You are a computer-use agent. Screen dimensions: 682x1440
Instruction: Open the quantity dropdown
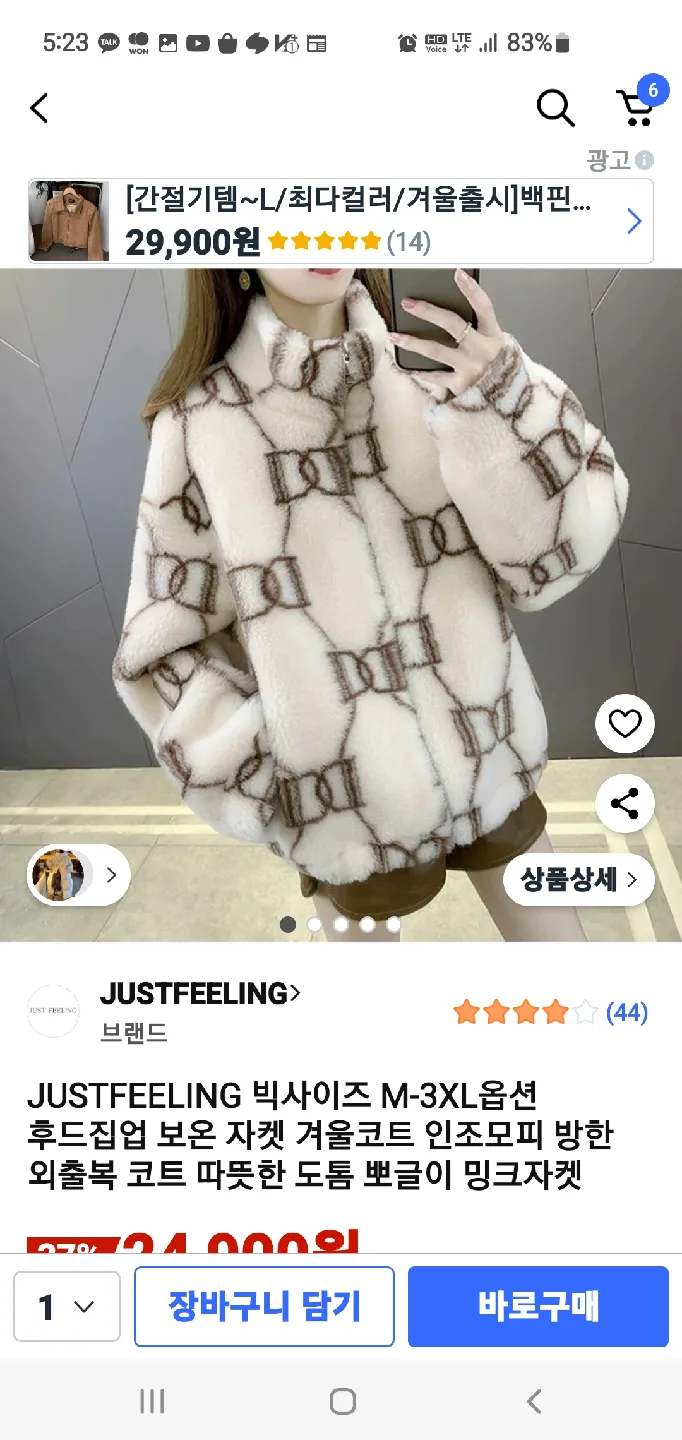coord(67,1307)
